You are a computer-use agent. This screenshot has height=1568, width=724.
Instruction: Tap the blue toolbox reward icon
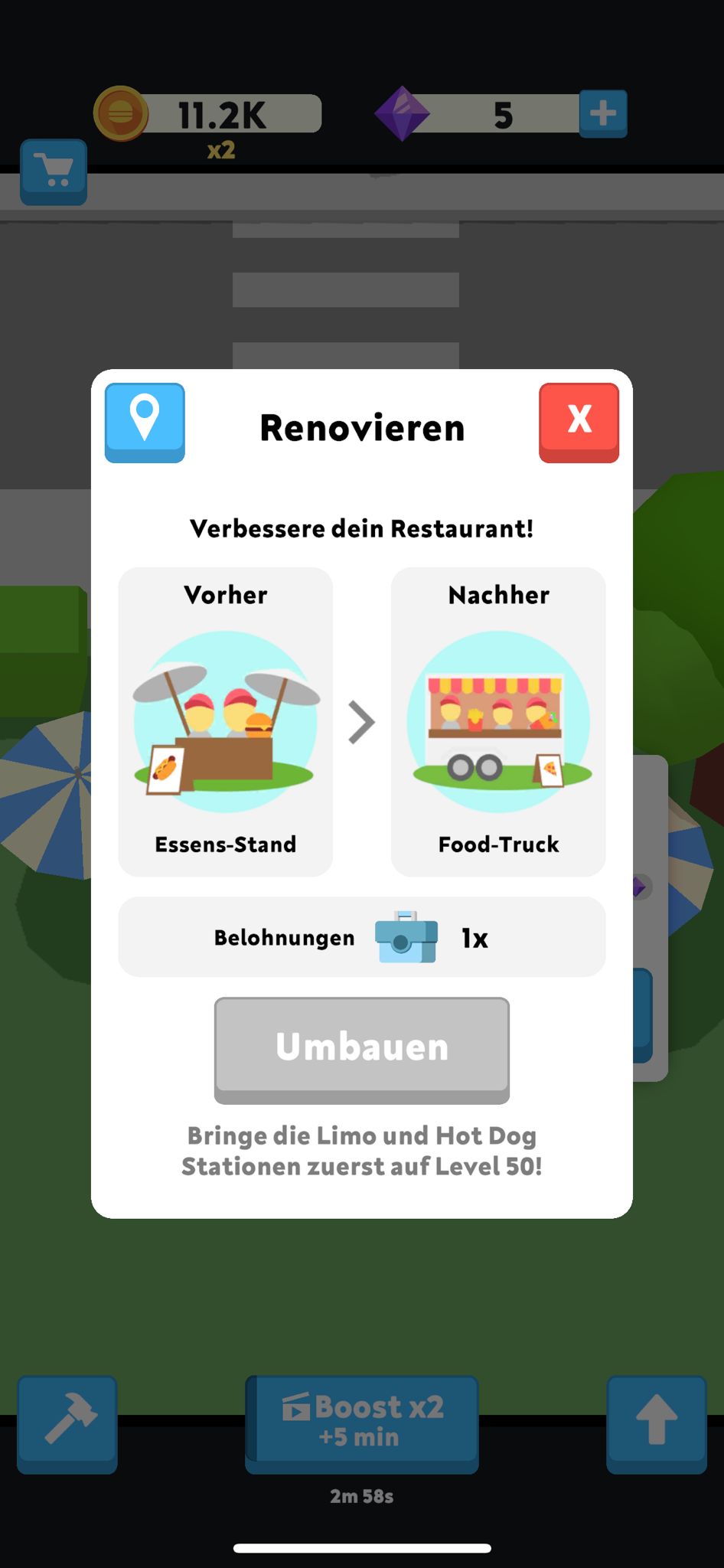click(405, 936)
